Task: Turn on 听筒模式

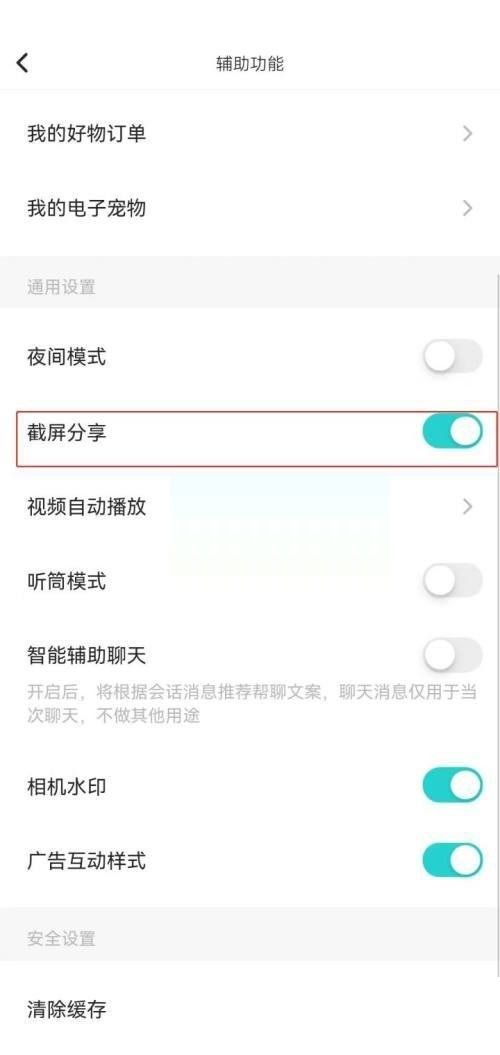Action: 453,581
